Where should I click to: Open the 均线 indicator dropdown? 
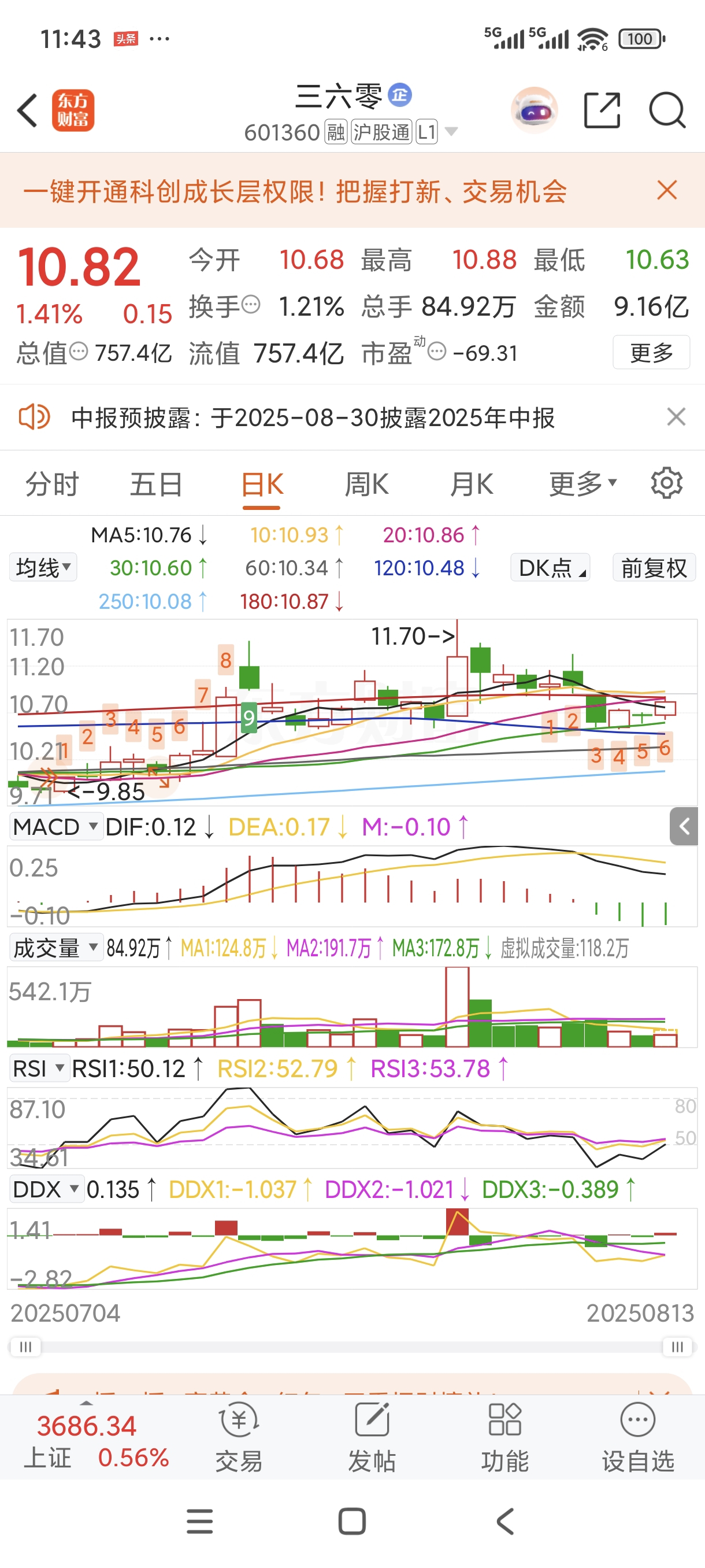(x=43, y=567)
